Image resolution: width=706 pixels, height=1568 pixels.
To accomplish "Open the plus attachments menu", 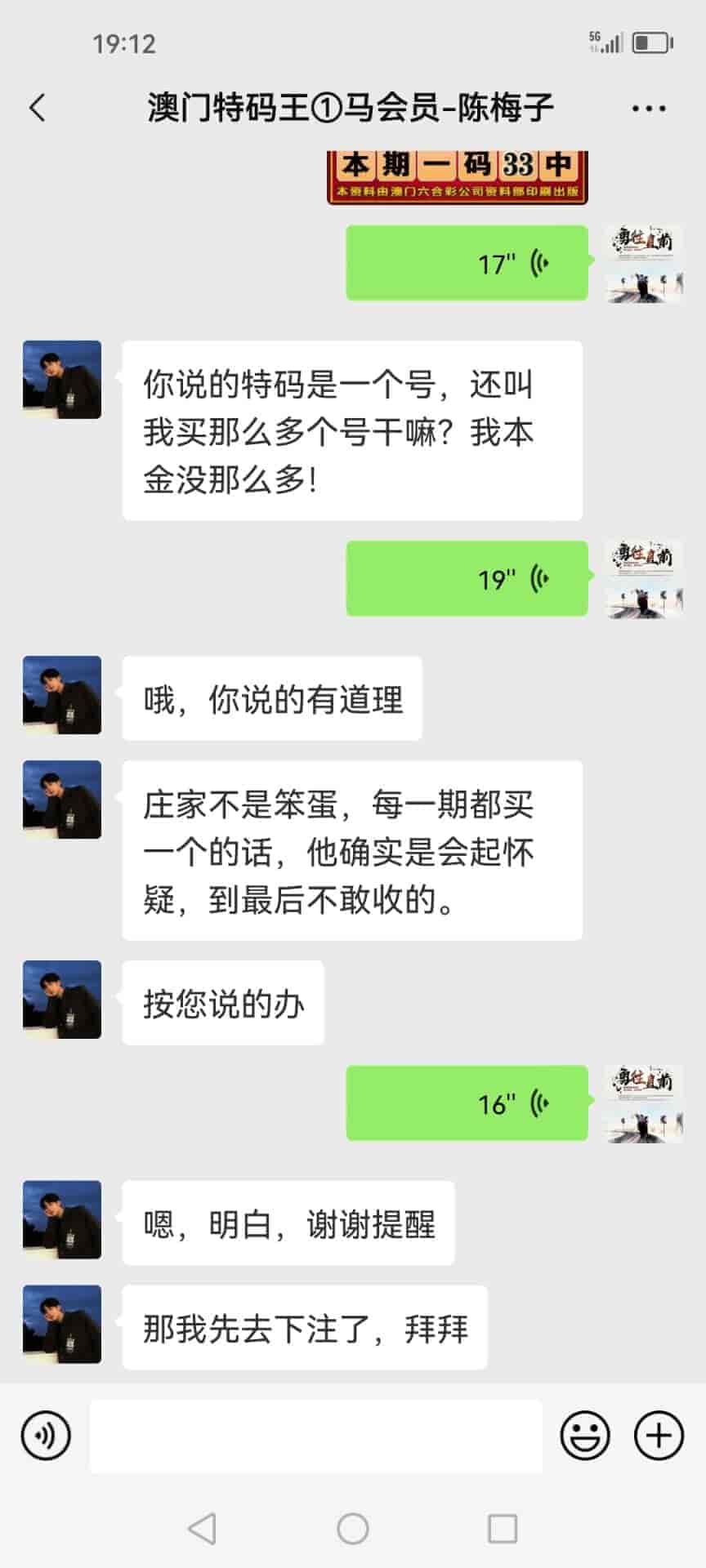I will (x=659, y=1435).
